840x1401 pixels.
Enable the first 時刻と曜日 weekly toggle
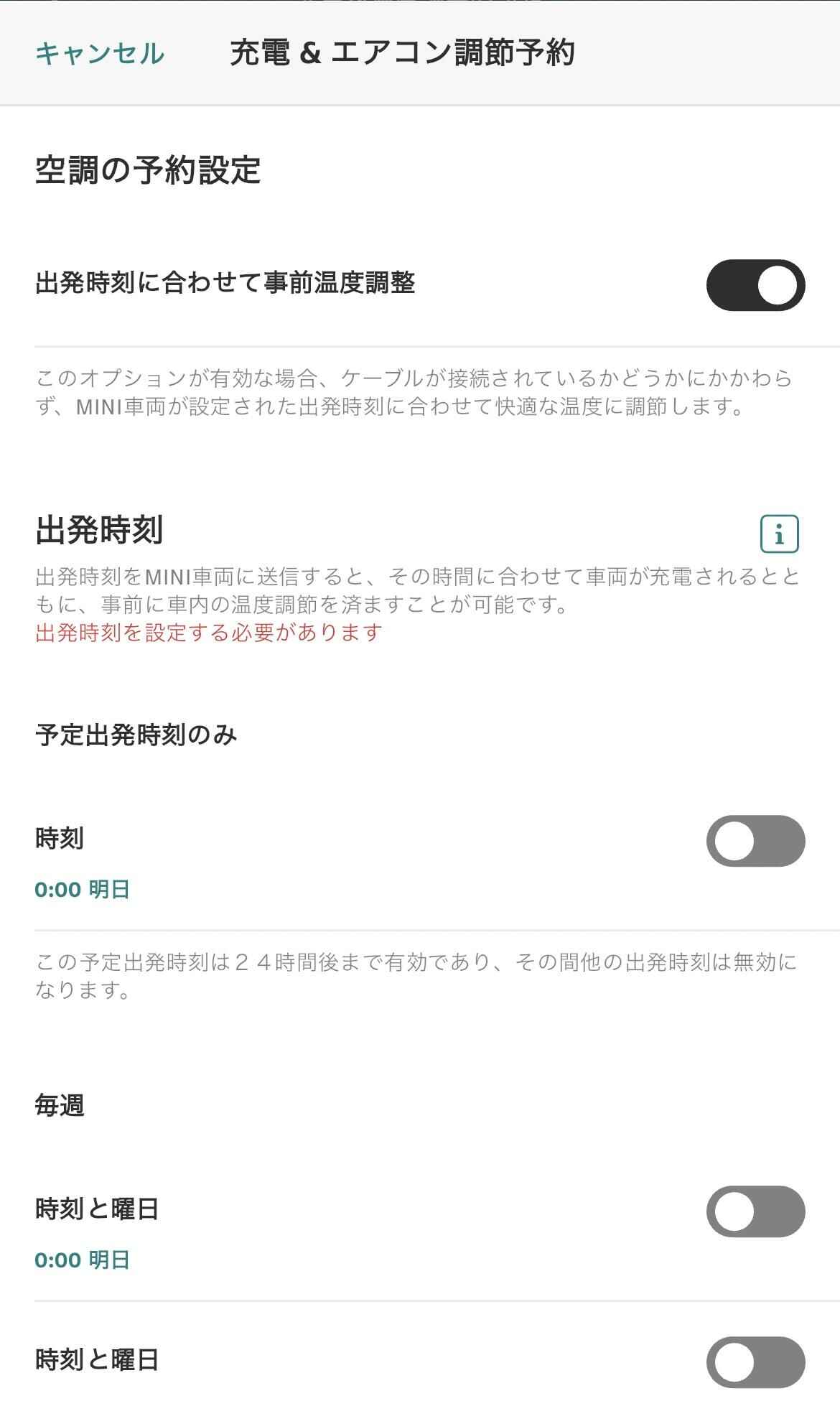click(755, 1211)
